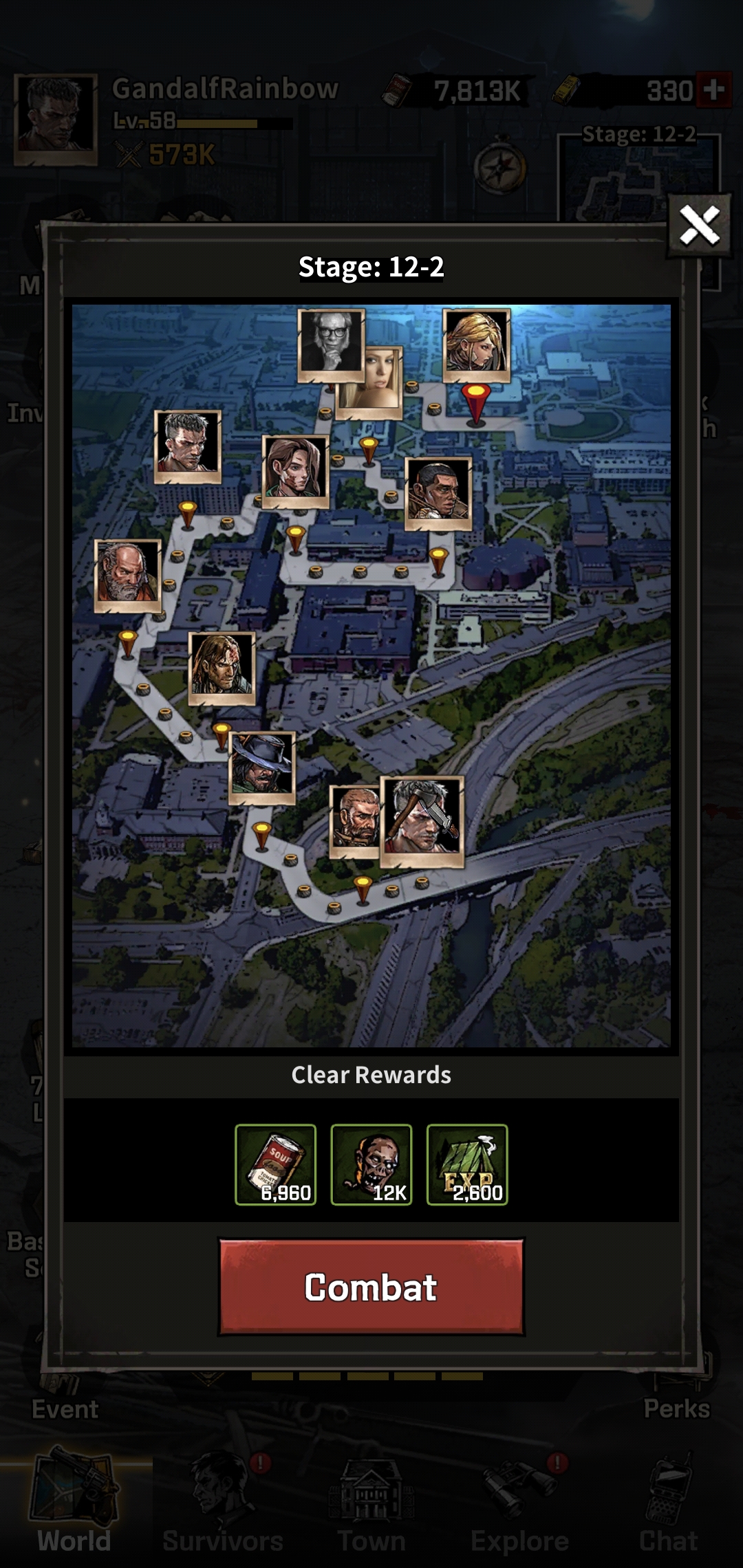View the soup can reward of 6,960
The width and height of the screenshot is (743, 1568).
(x=276, y=1164)
